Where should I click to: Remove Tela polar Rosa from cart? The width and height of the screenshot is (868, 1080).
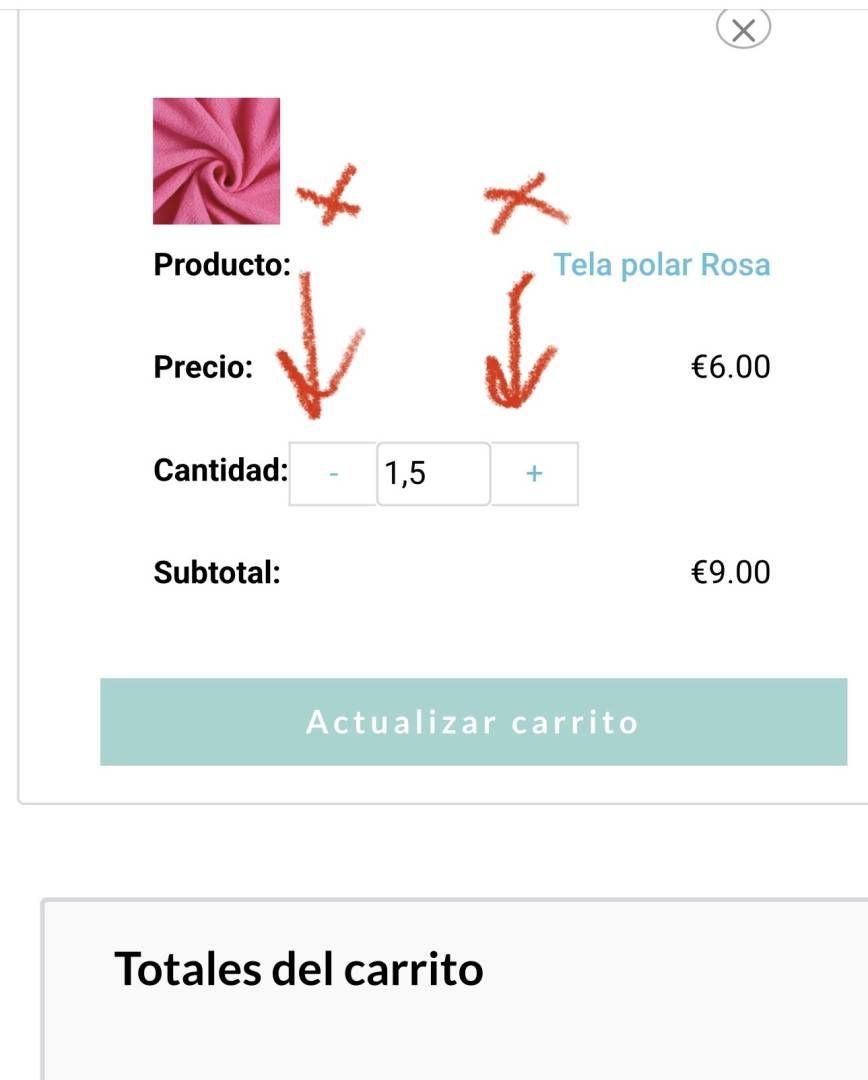tap(743, 29)
